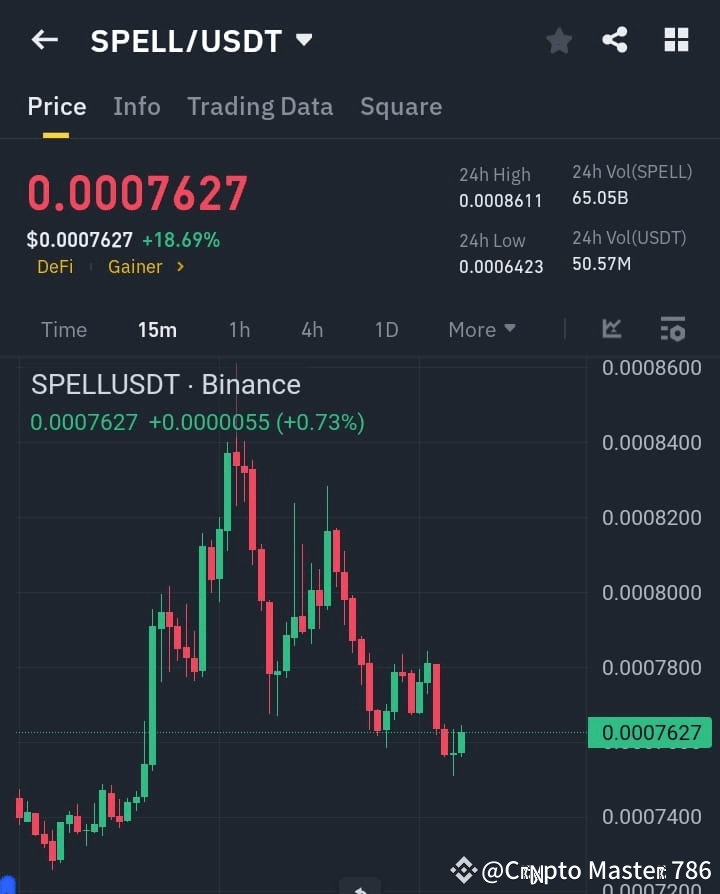The height and width of the screenshot is (894, 720).
Task: Open the Gainer category chevron
Action: [180, 267]
